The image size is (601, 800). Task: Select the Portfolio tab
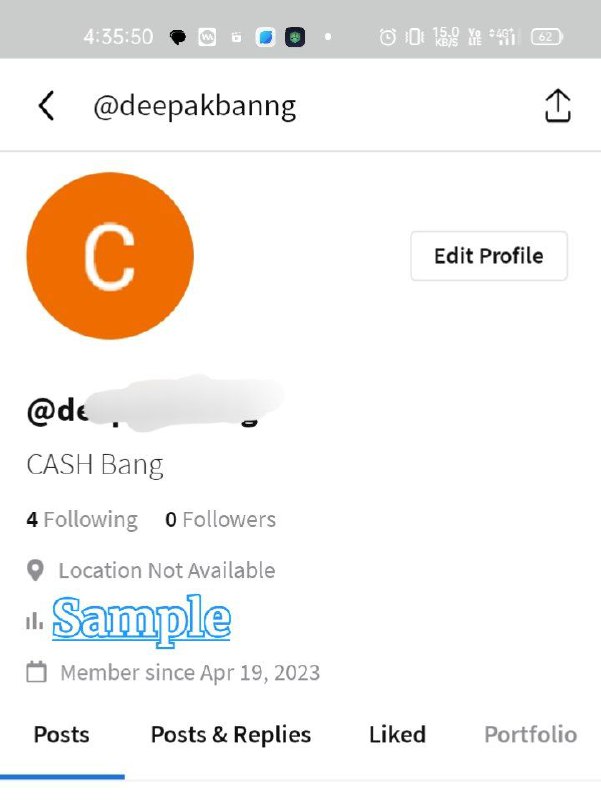(530, 735)
